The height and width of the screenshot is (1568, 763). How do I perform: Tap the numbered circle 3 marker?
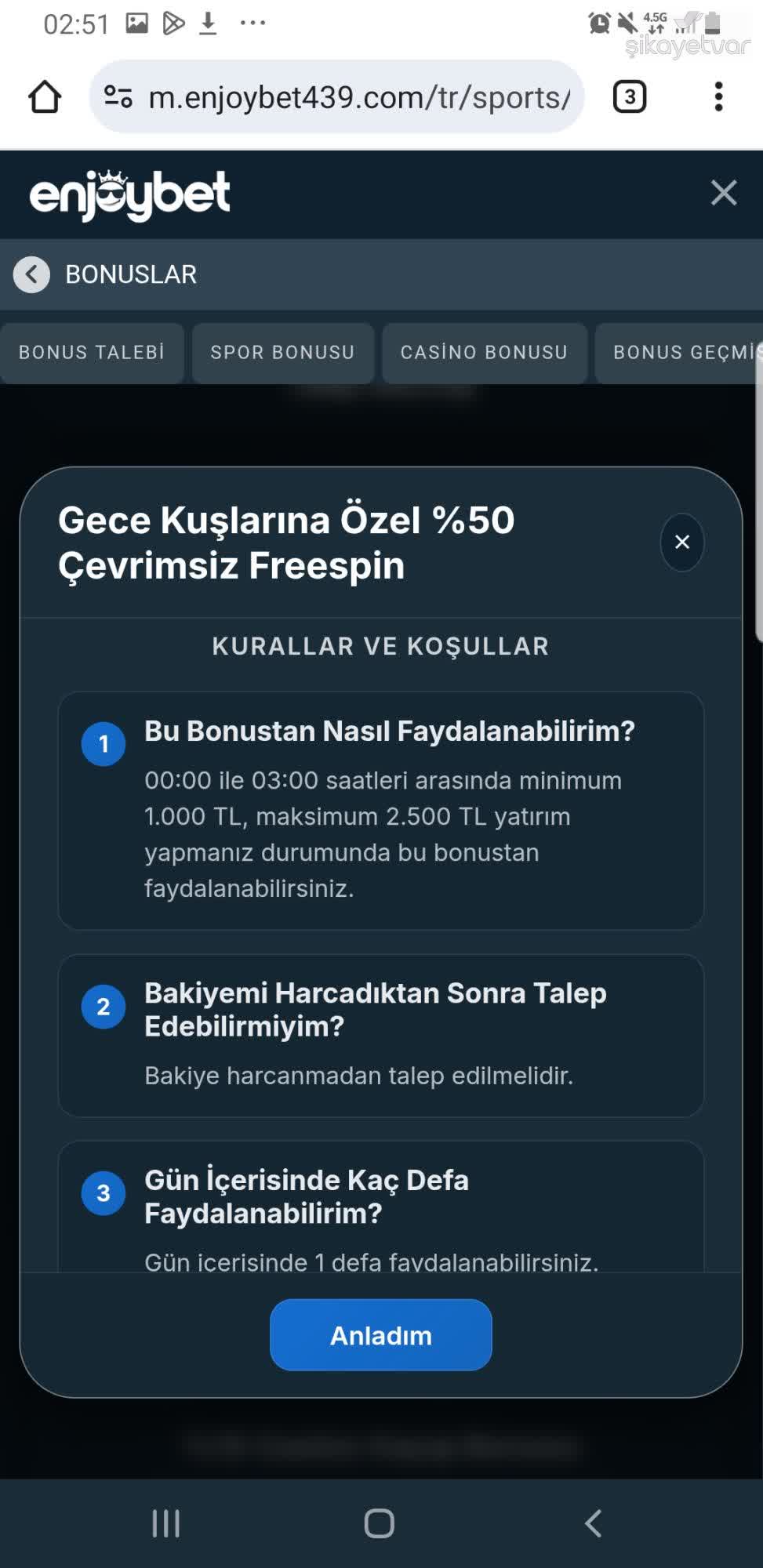[103, 1193]
